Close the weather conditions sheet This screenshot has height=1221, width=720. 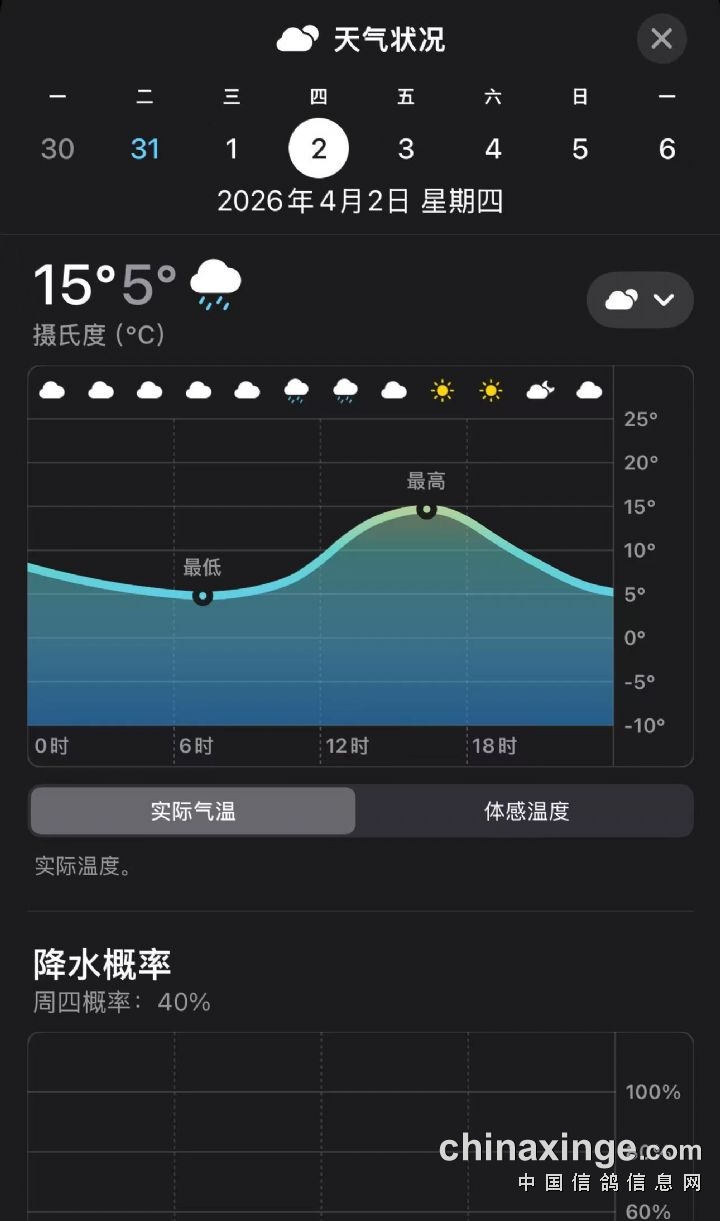[x=661, y=39]
